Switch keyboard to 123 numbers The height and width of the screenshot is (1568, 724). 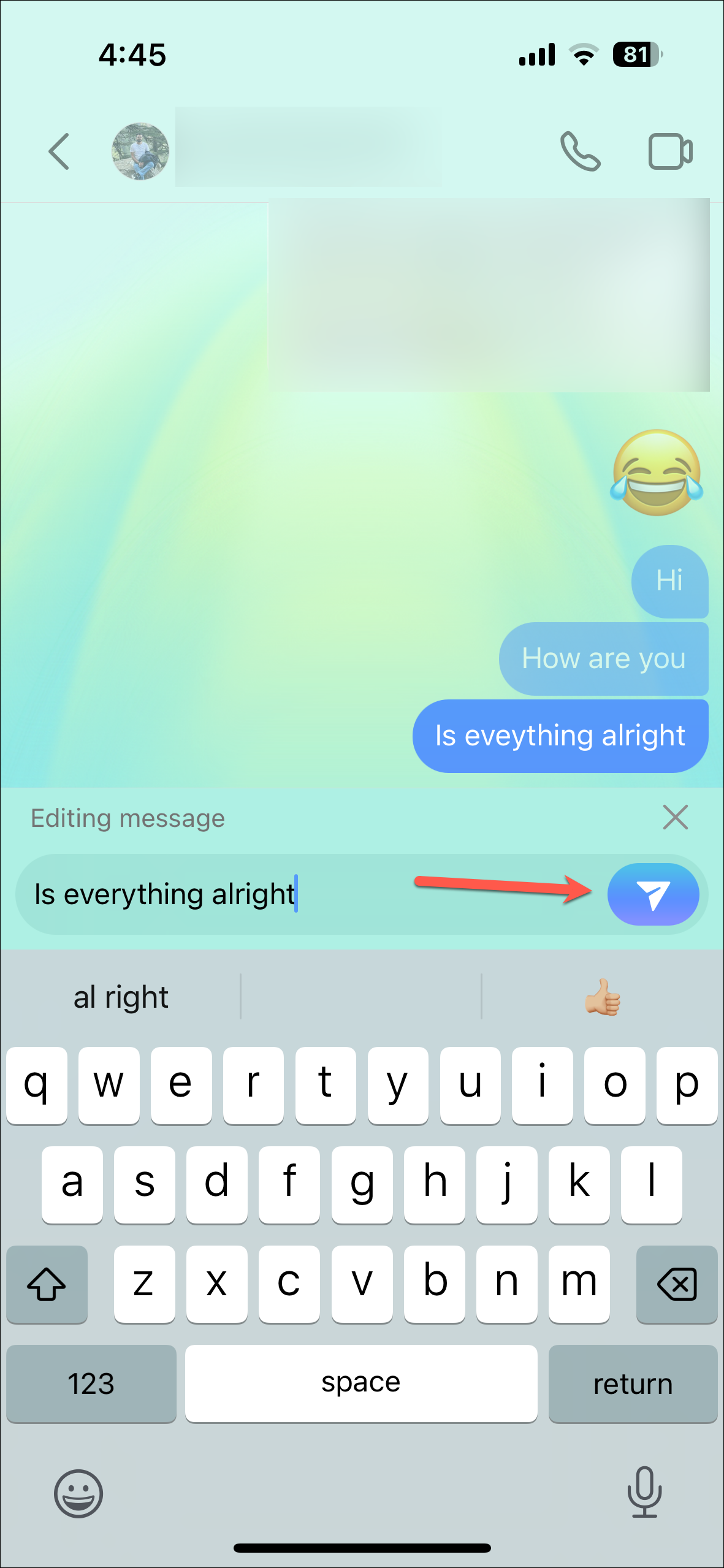(x=91, y=1383)
